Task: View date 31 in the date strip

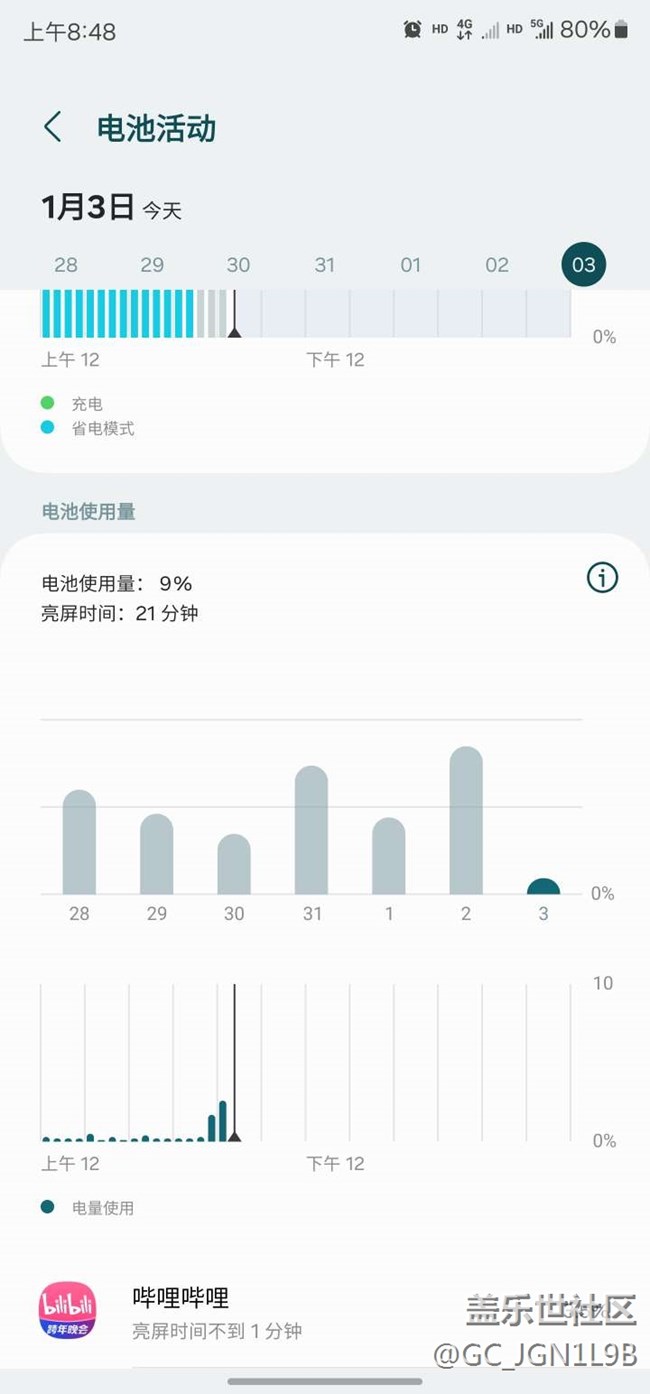Action: [325, 265]
